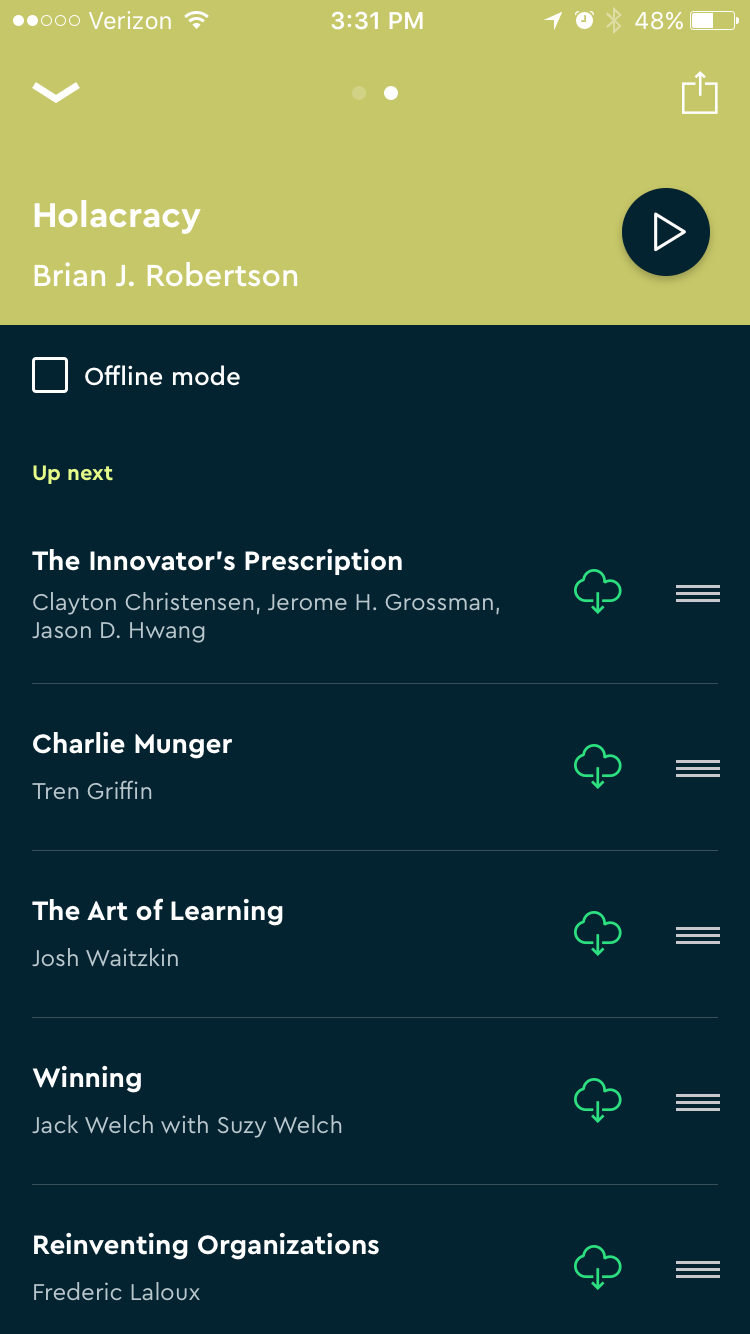Select The Art of Learning
750x1334 pixels.
click(158, 912)
